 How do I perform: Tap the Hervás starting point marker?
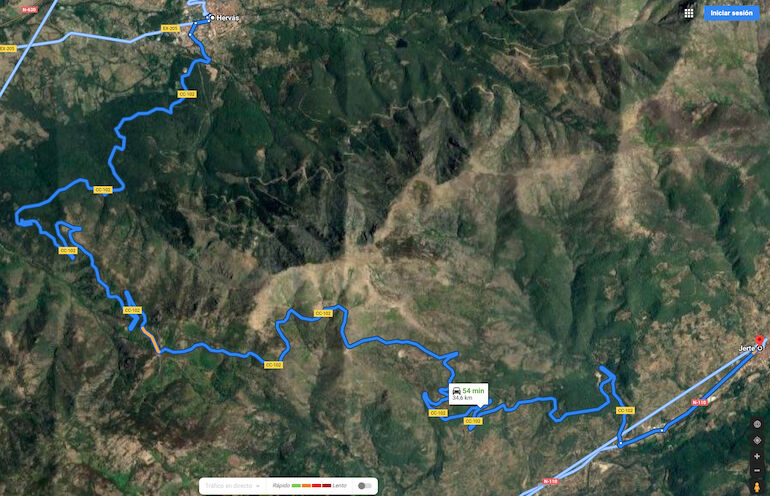[209, 18]
